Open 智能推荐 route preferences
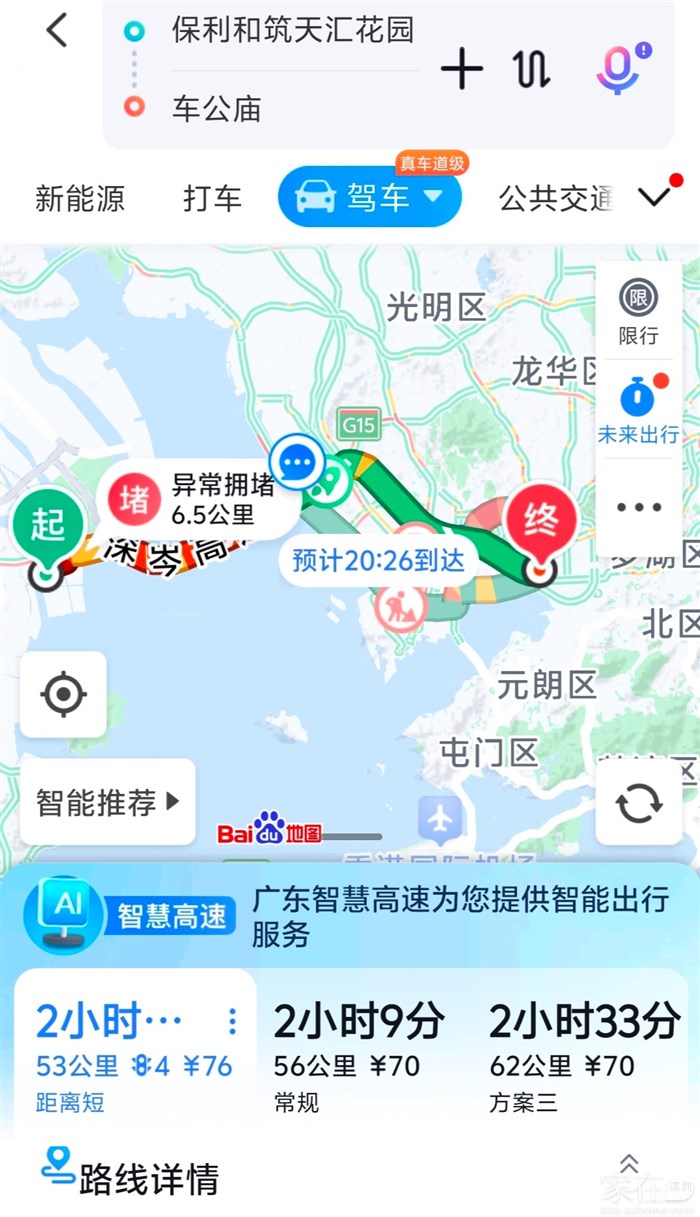The width and height of the screenshot is (700, 1217). 107,802
